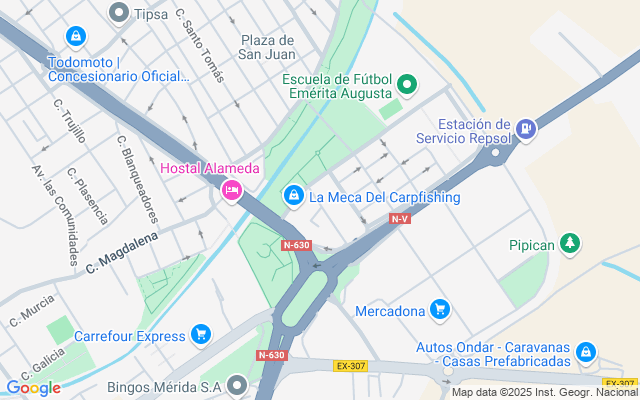Open the Estación de Servicio Repsol fuel pin

[x=526, y=129]
